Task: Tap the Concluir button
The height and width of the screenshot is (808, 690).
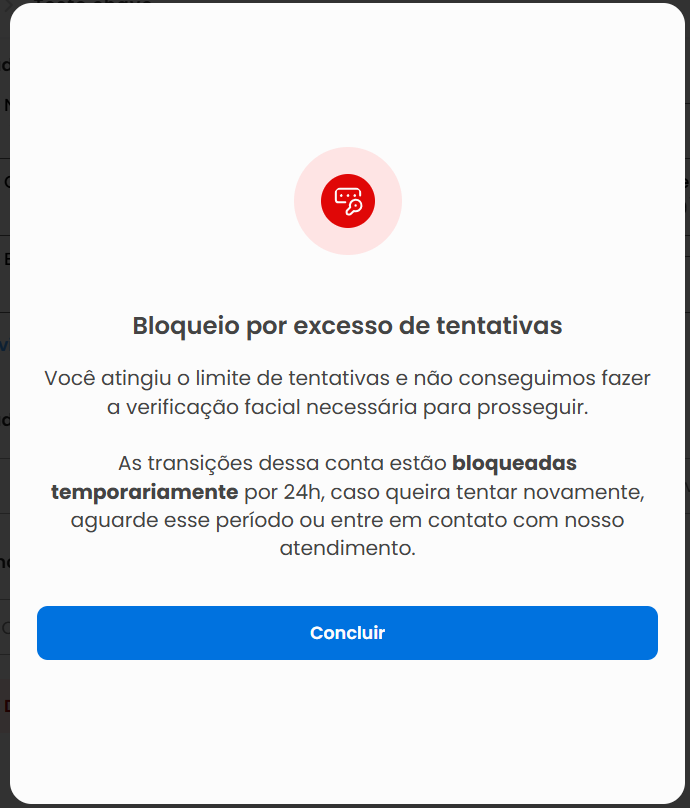Action: (347, 633)
